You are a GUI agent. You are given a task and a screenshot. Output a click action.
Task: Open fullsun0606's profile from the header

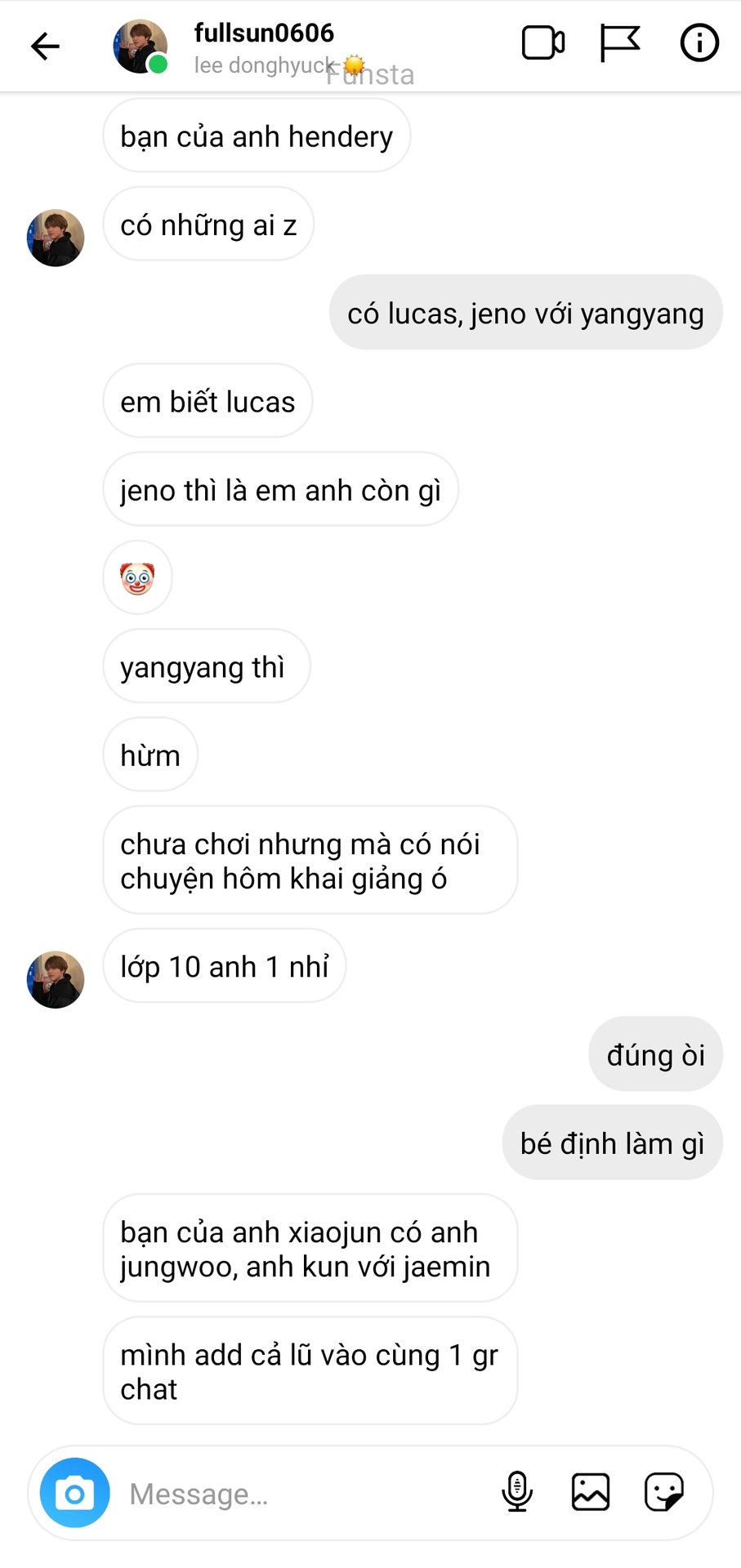[263, 33]
